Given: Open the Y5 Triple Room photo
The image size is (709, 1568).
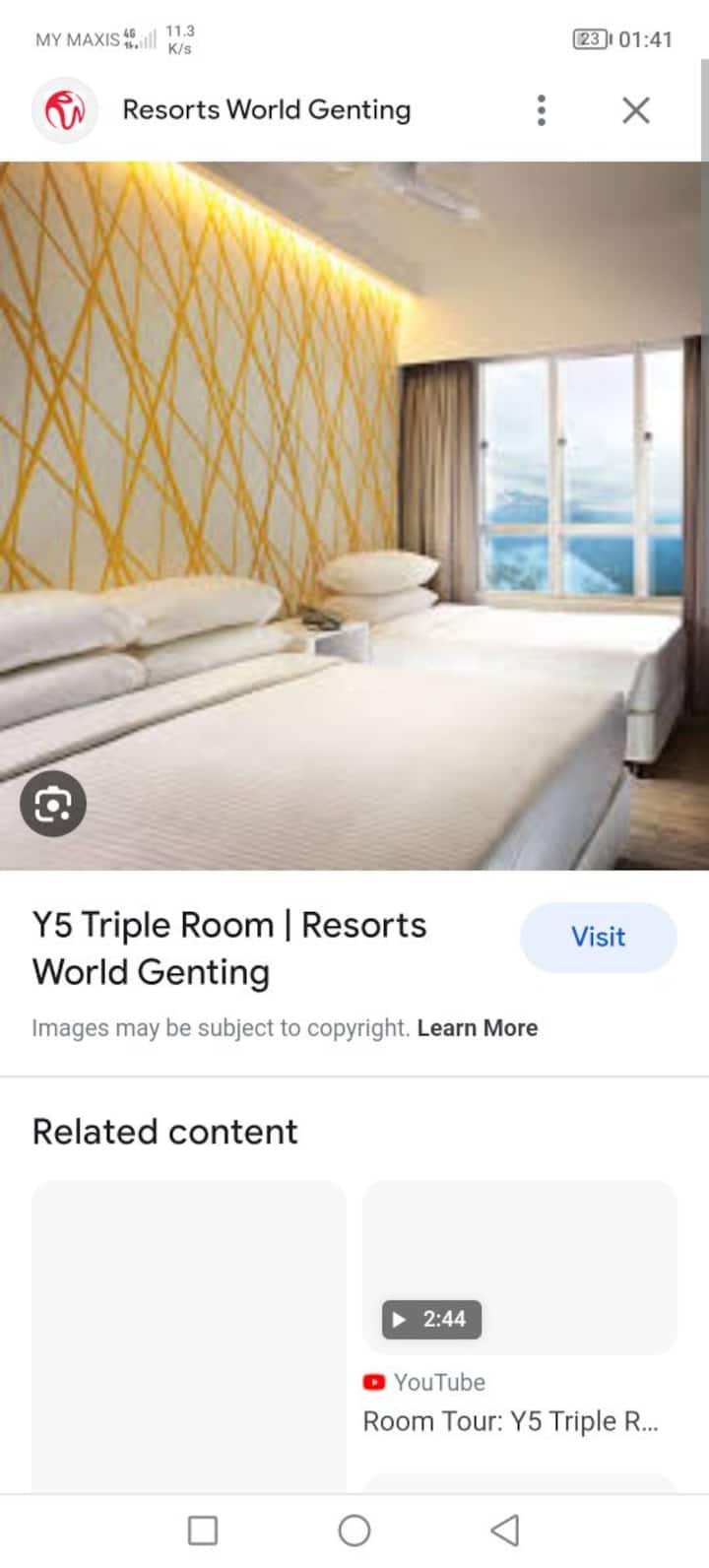Looking at the screenshot, I should tap(354, 515).
